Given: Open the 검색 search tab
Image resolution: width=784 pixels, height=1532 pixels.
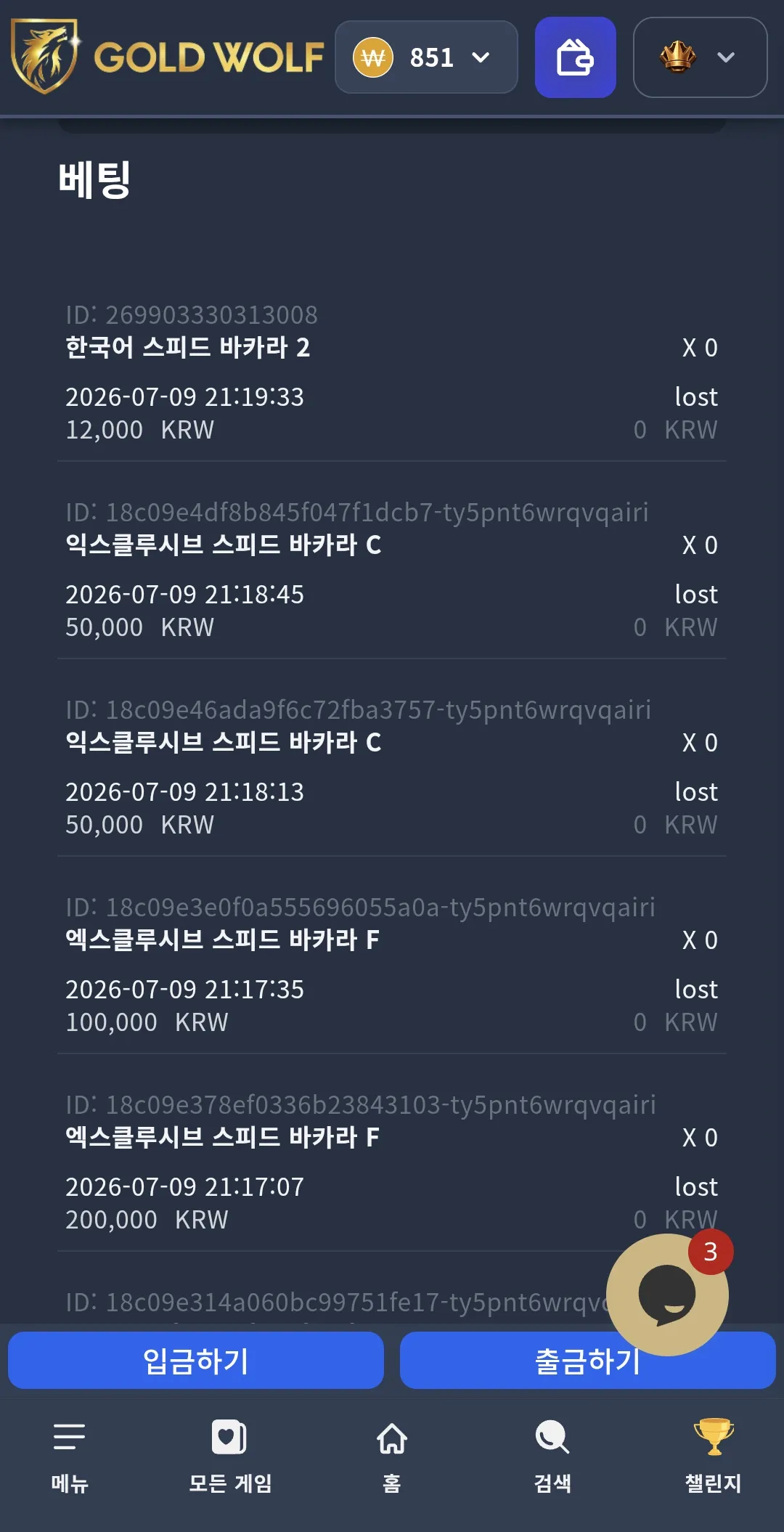Looking at the screenshot, I should tap(552, 1456).
